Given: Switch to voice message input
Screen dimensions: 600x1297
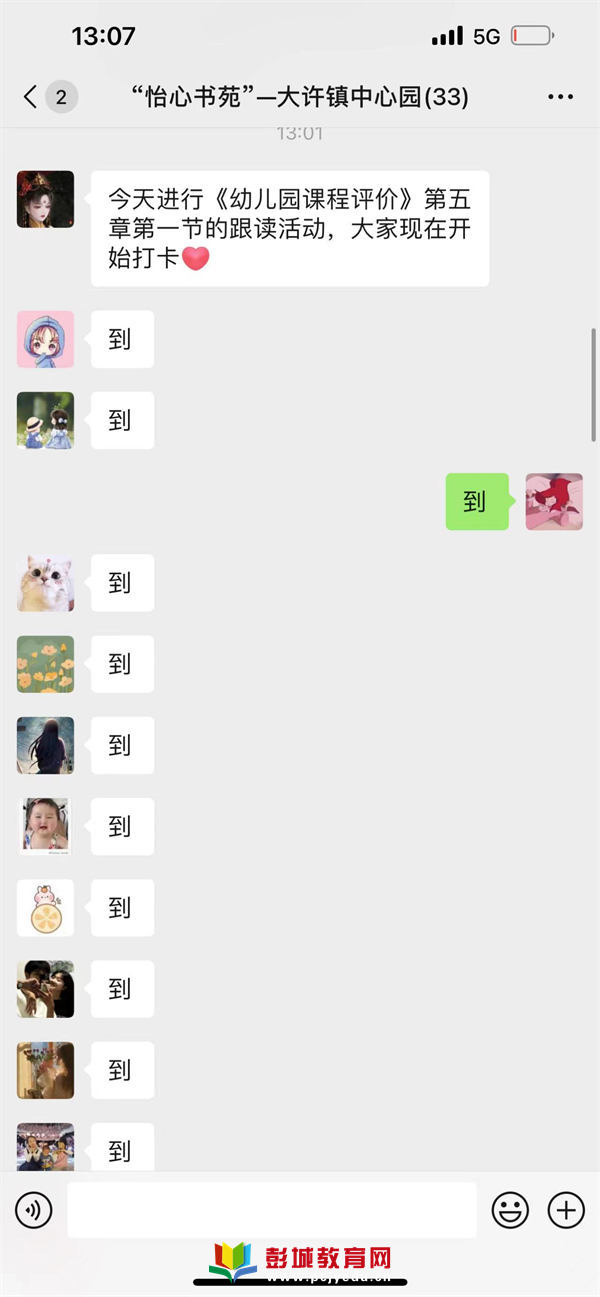Looking at the screenshot, I should 33,1211.
